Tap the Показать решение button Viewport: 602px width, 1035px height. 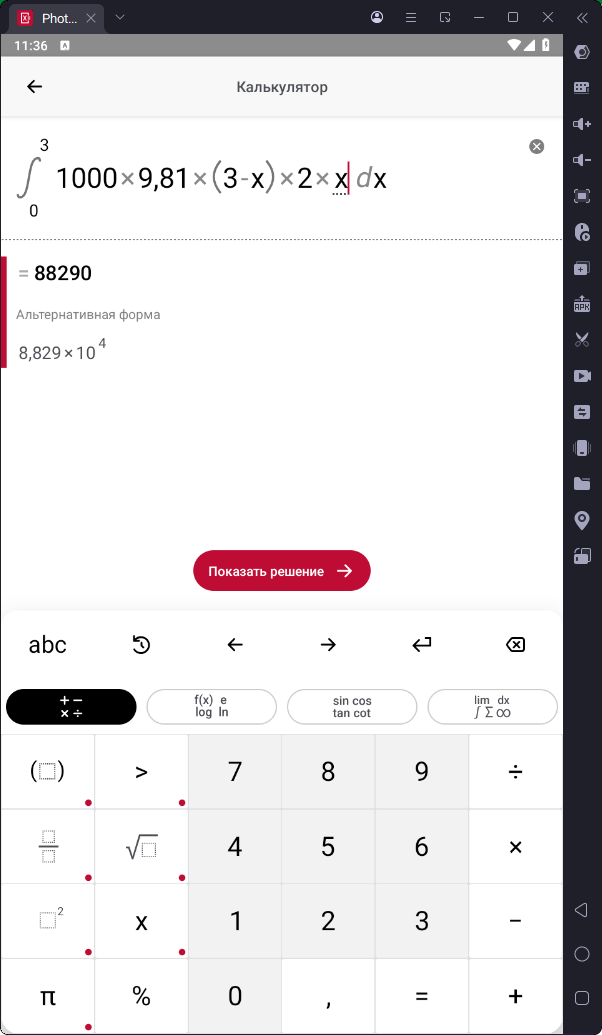281,571
